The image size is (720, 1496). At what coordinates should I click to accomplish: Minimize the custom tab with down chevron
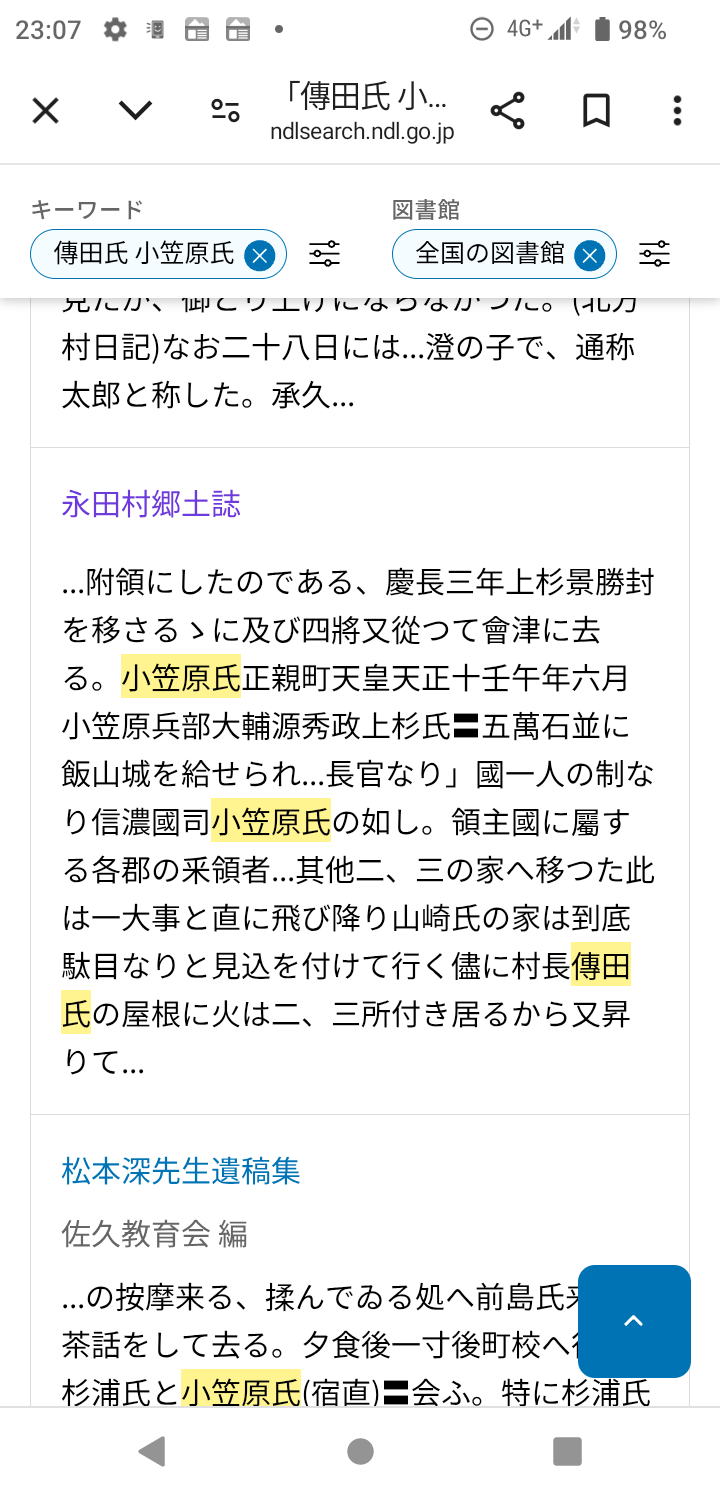[x=135, y=110]
